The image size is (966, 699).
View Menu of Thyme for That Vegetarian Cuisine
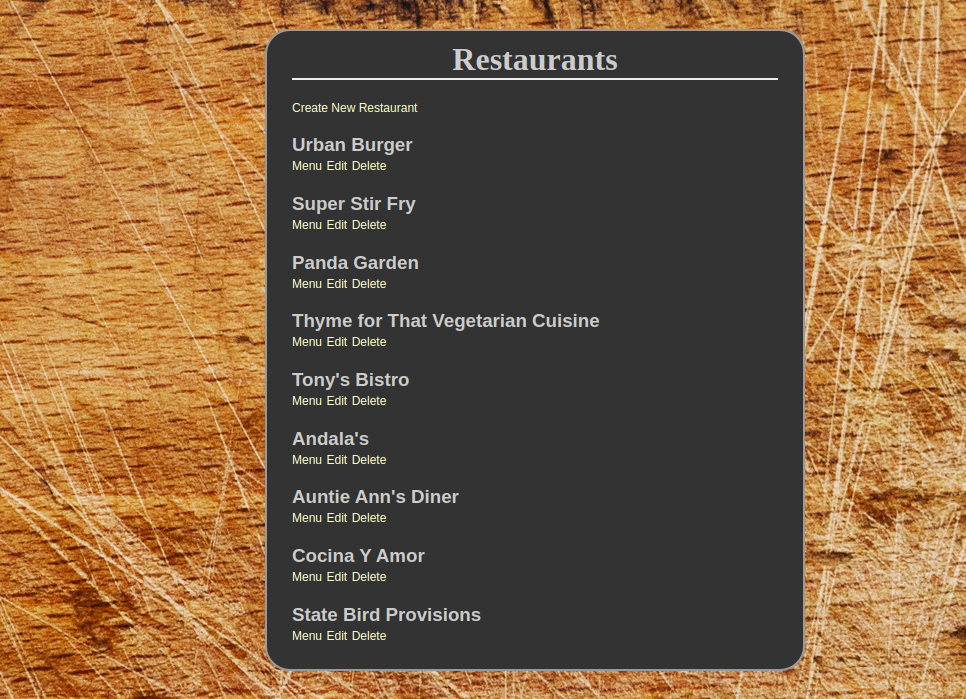[x=306, y=342]
